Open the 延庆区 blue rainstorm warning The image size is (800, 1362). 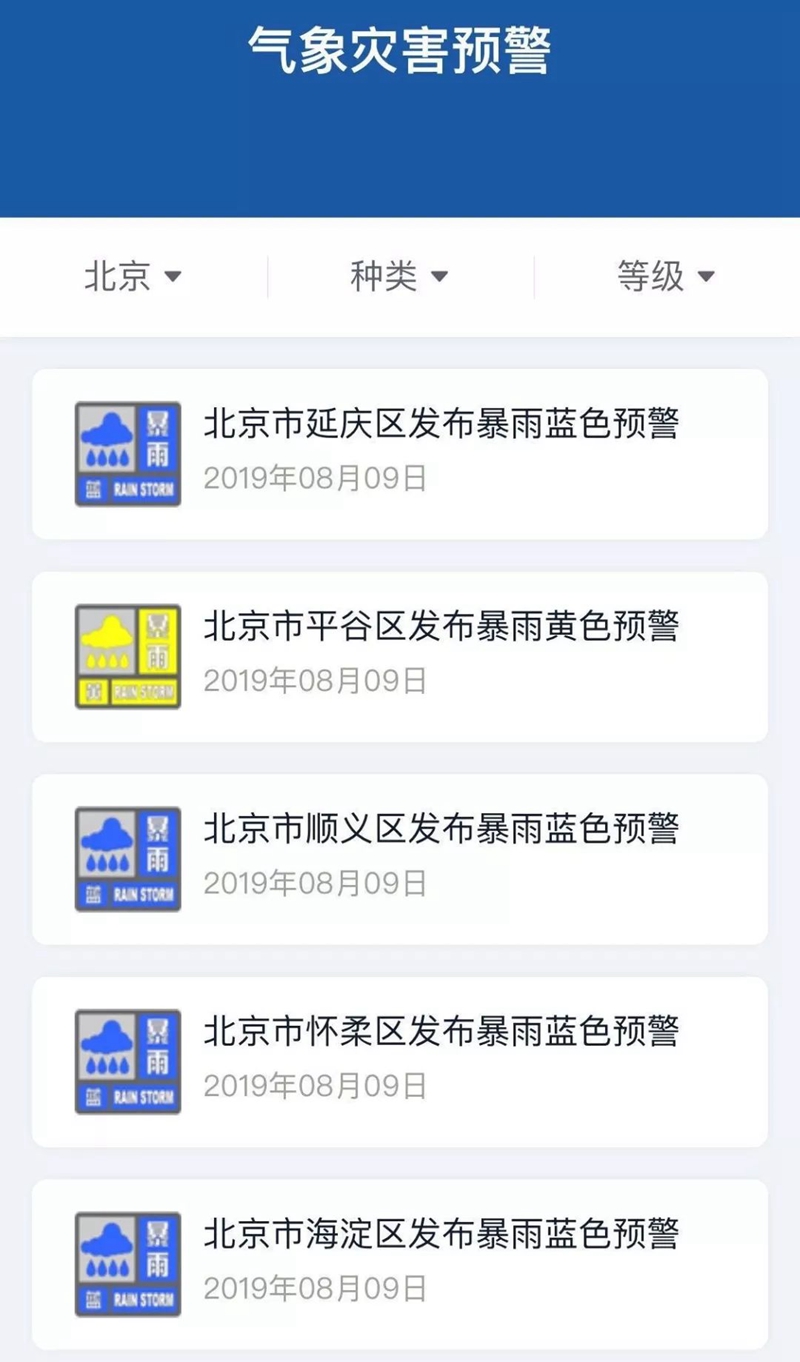pos(441,425)
